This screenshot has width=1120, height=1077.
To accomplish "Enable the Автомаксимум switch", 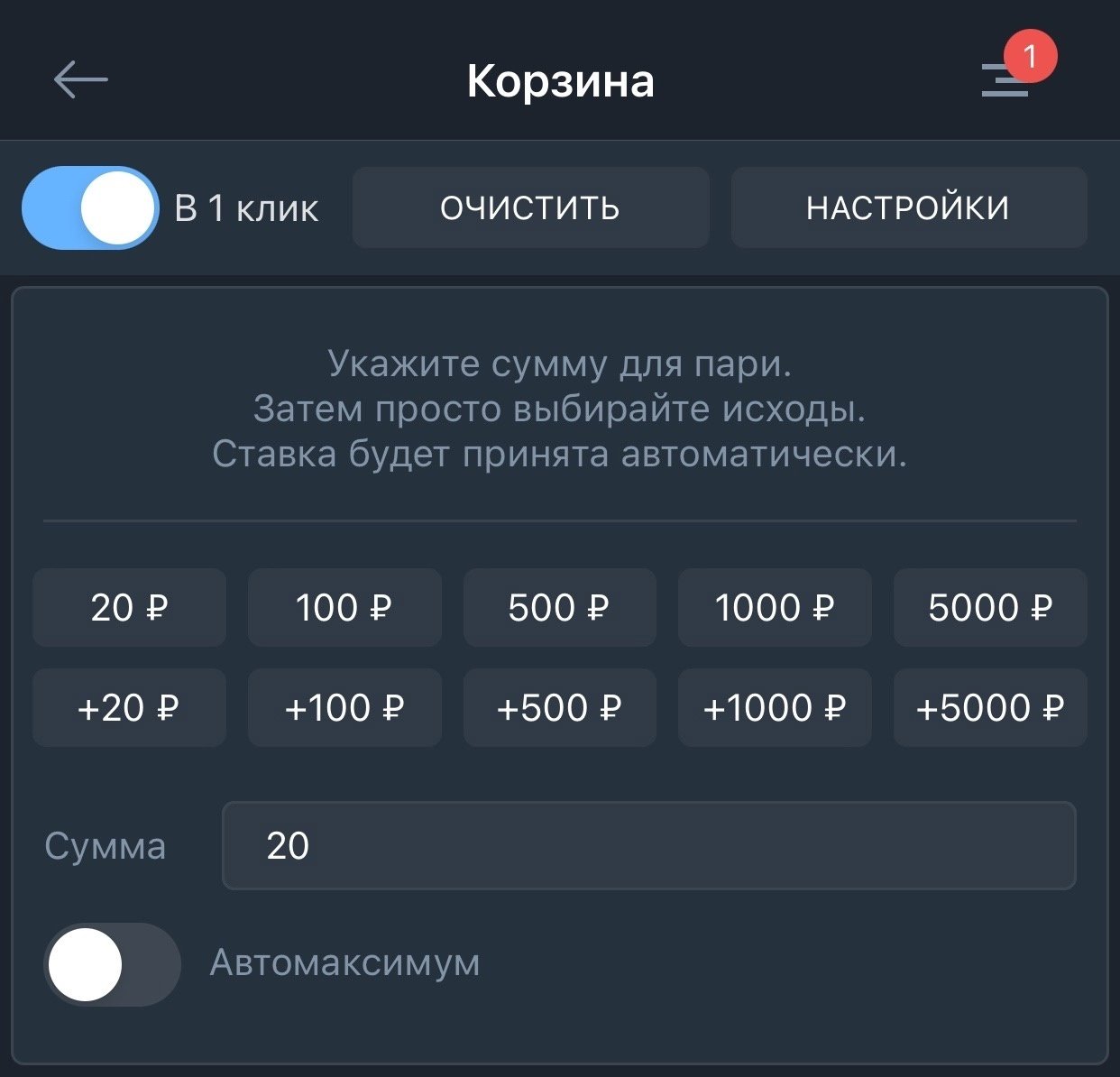I will 112,964.
